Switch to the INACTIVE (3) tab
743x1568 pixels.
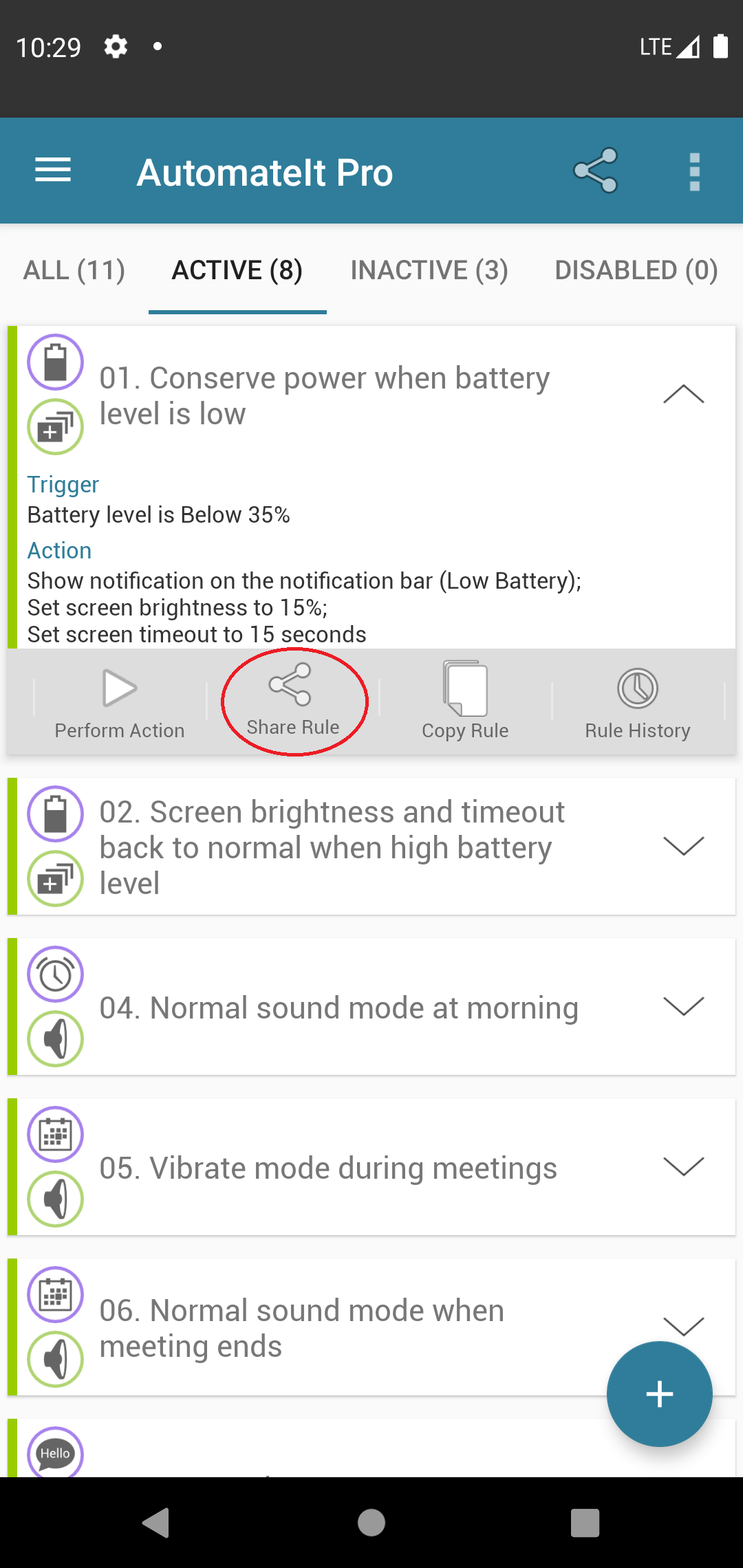coord(429,270)
